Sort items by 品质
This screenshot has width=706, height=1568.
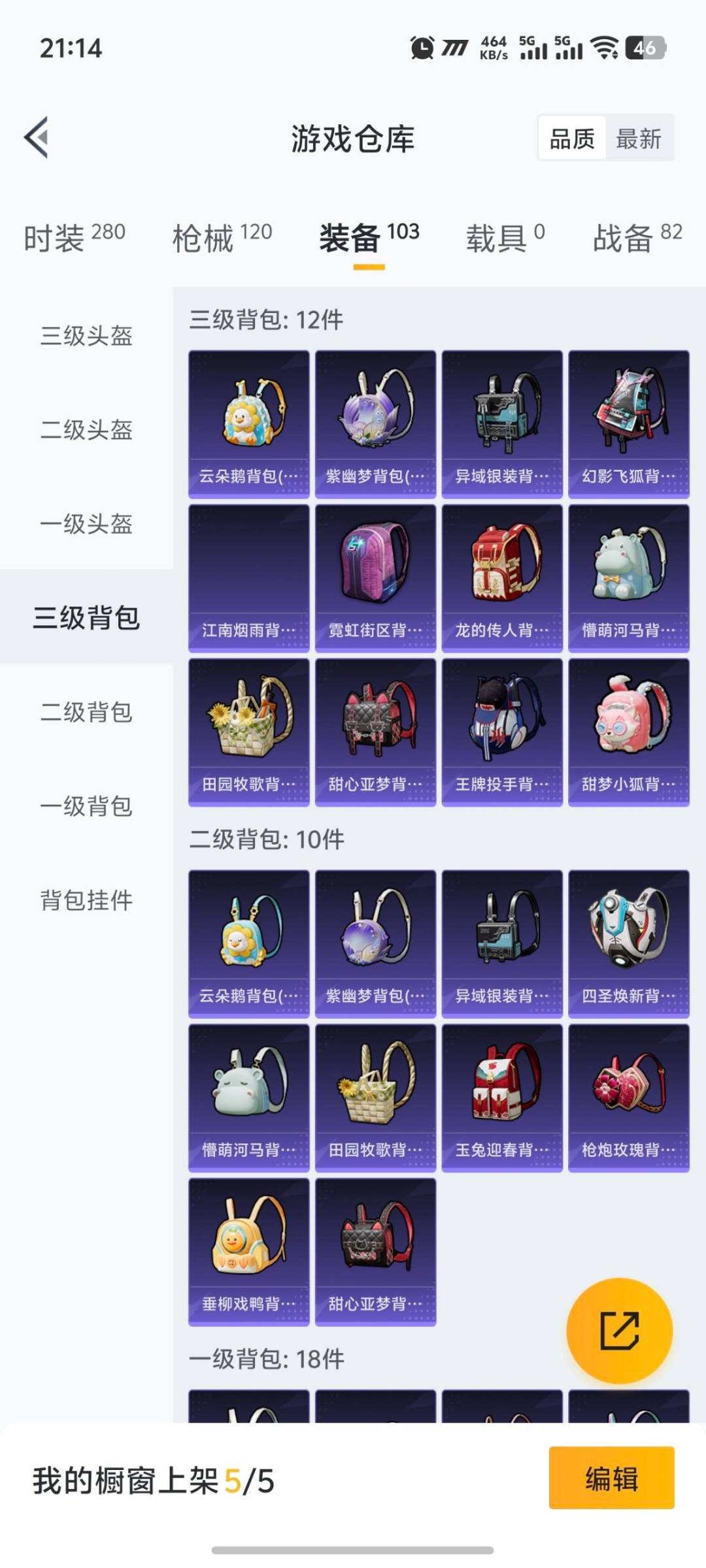click(x=572, y=139)
